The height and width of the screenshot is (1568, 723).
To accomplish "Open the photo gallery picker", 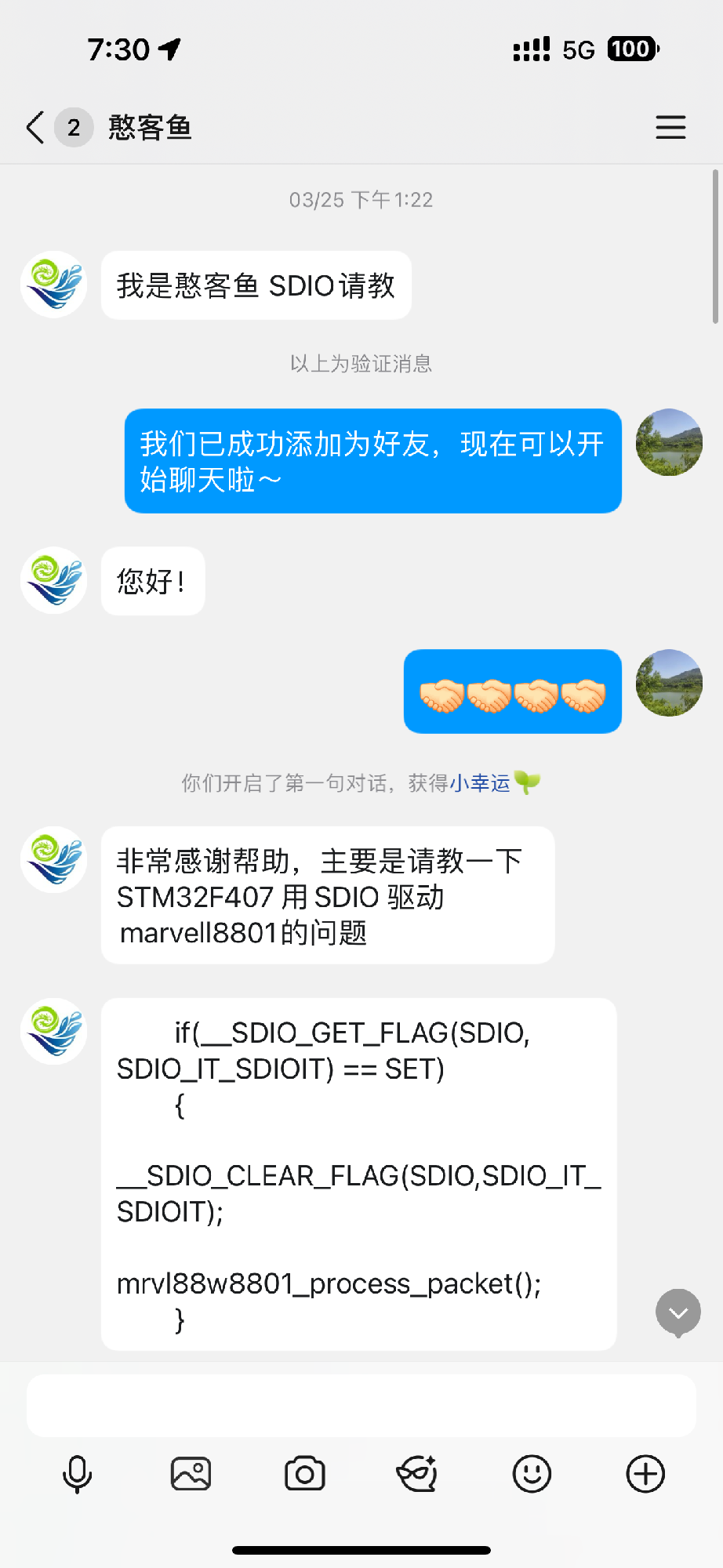I will point(191,1474).
